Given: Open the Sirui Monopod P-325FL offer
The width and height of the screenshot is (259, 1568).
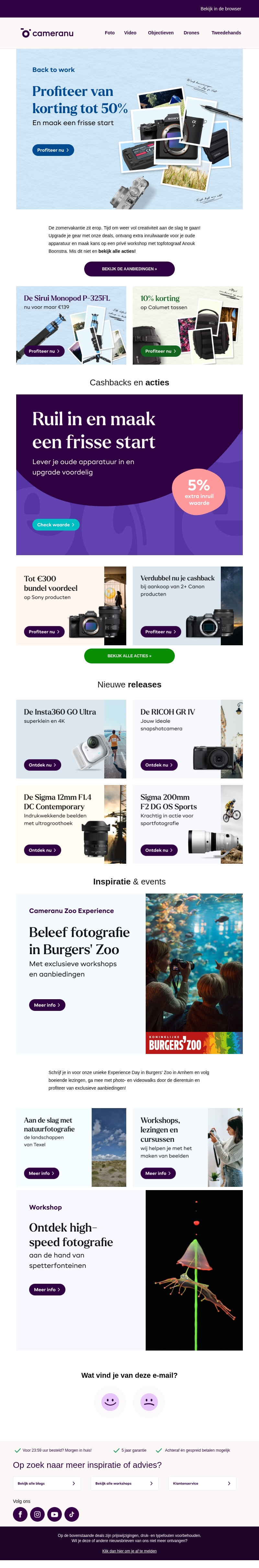Looking at the screenshot, I should tap(44, 351).
